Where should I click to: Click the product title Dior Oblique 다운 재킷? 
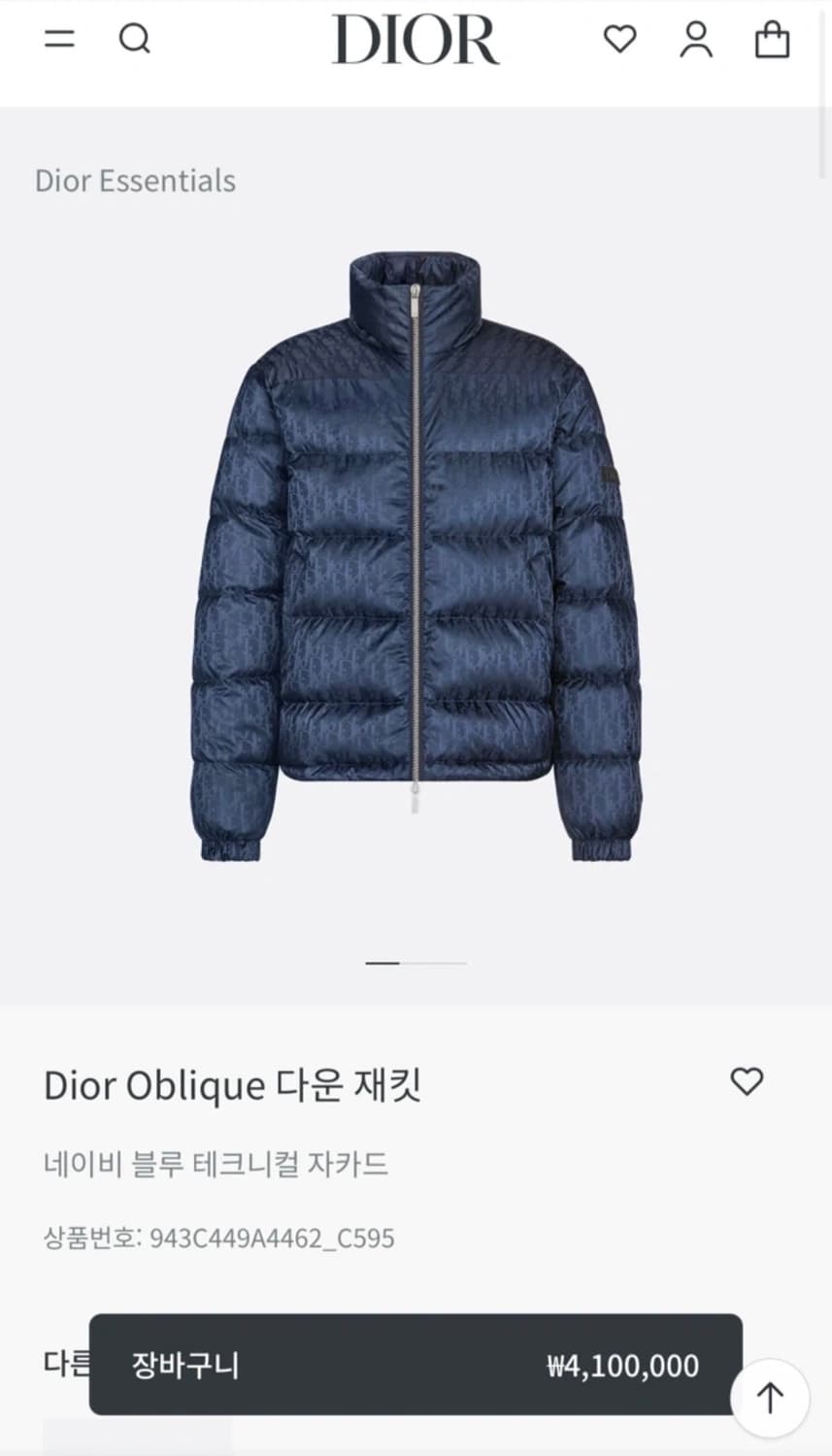pos(233,1084)
